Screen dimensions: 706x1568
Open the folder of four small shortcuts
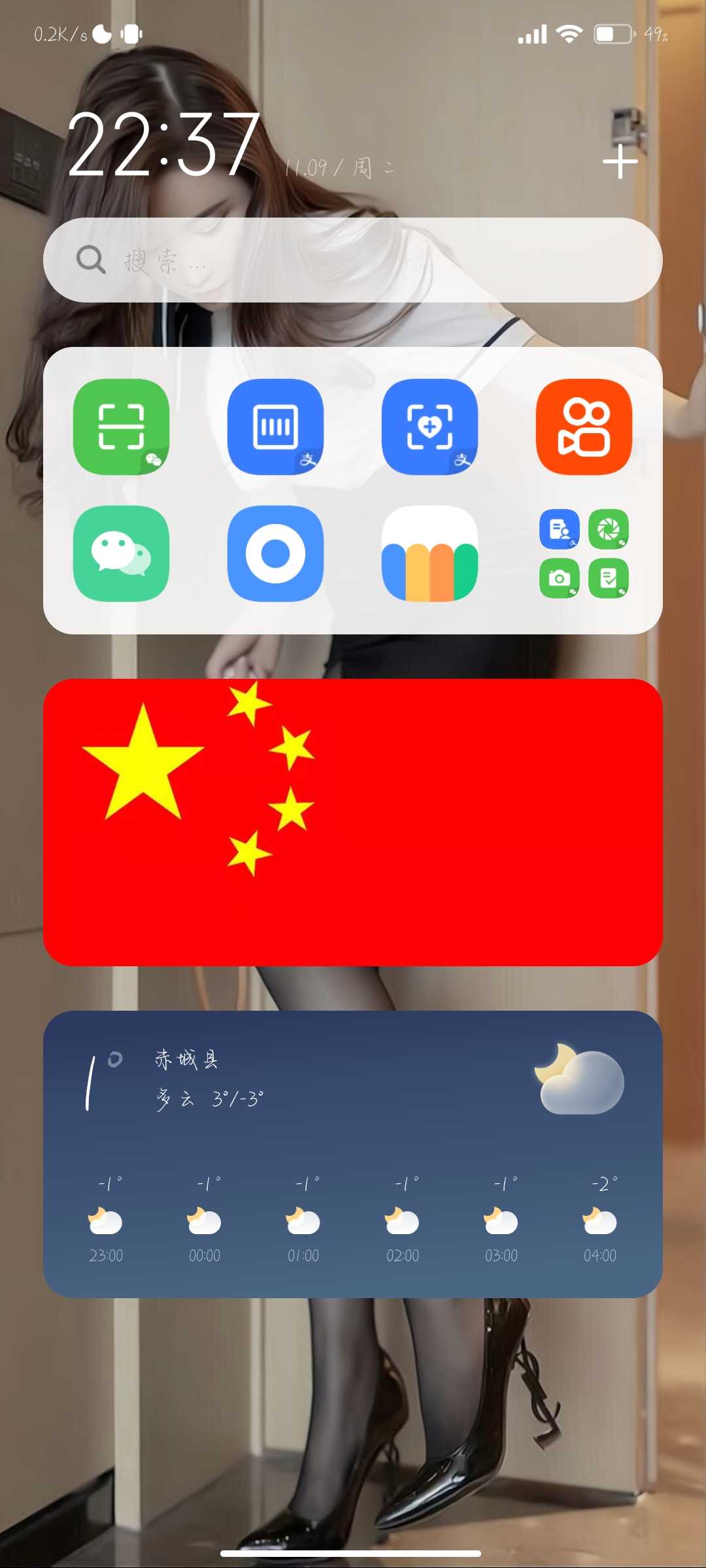click(584, 553)
